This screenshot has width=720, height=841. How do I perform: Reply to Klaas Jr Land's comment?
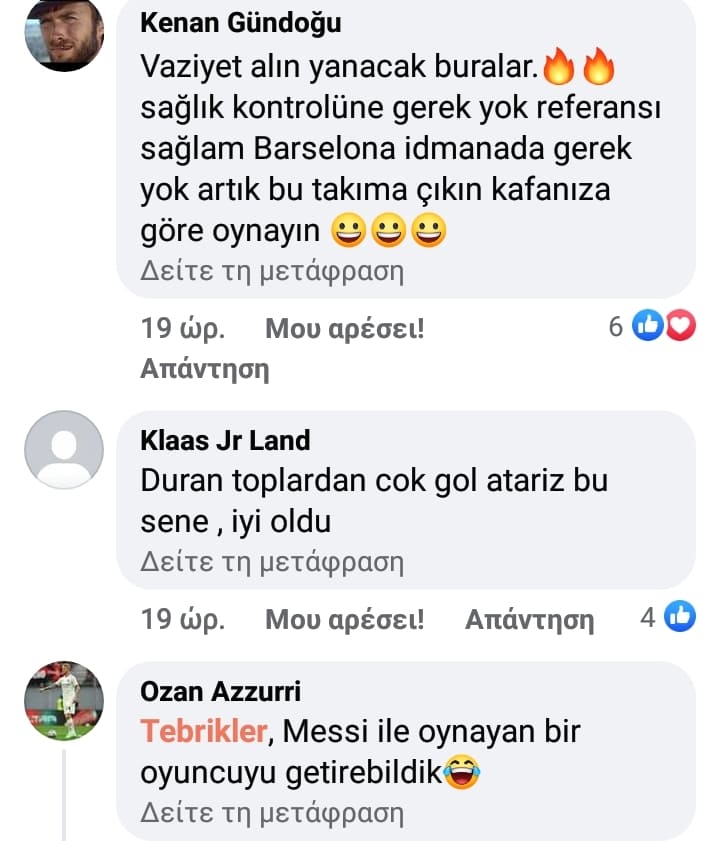point(529,620)
